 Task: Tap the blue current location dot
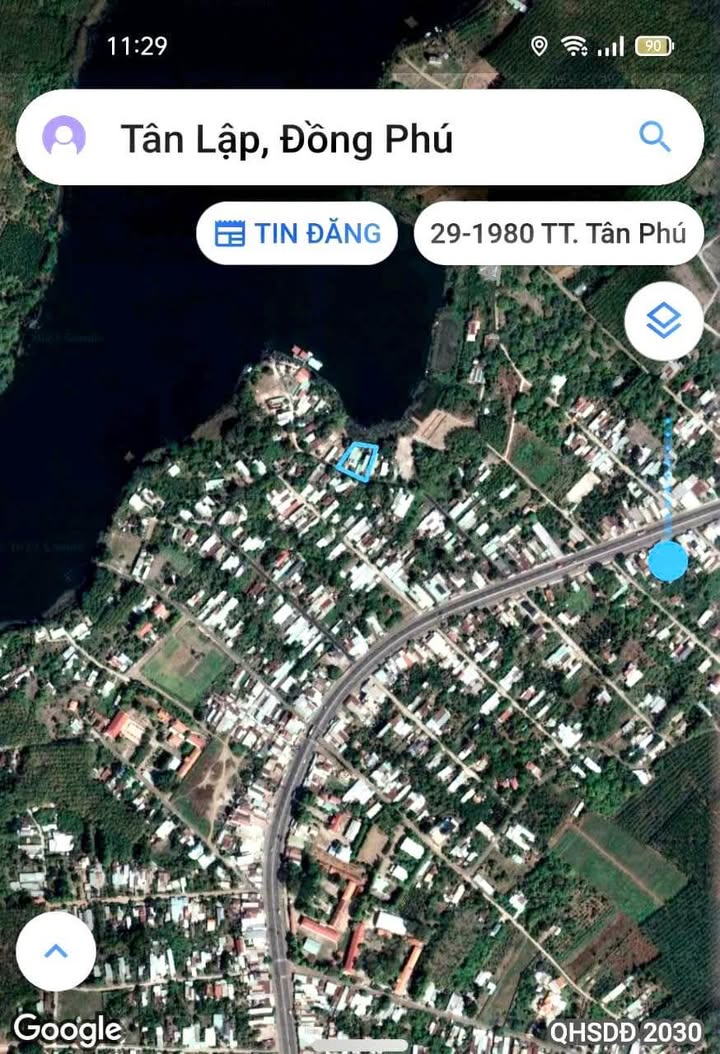pos(667,560)
